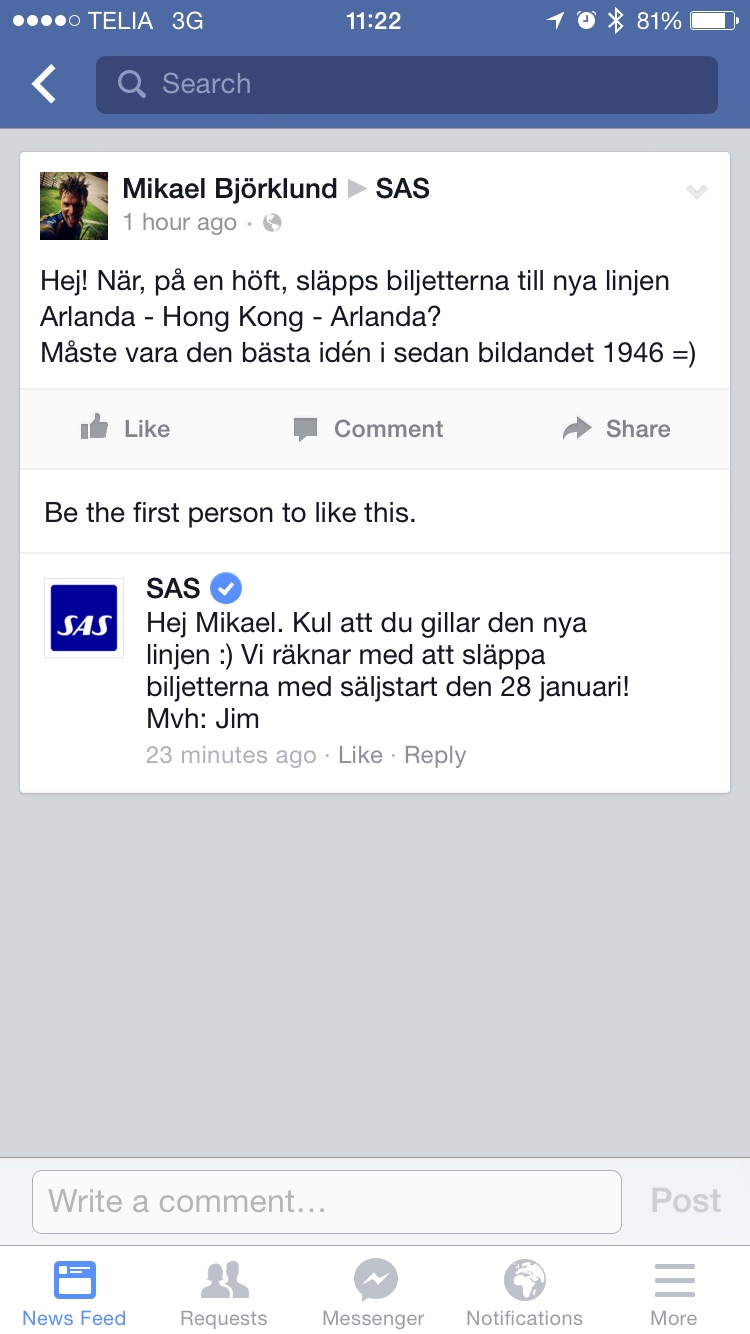Switch to the News Feed tab
Viewport: 750px width, 1334px height.
[x=74, y=1292]
